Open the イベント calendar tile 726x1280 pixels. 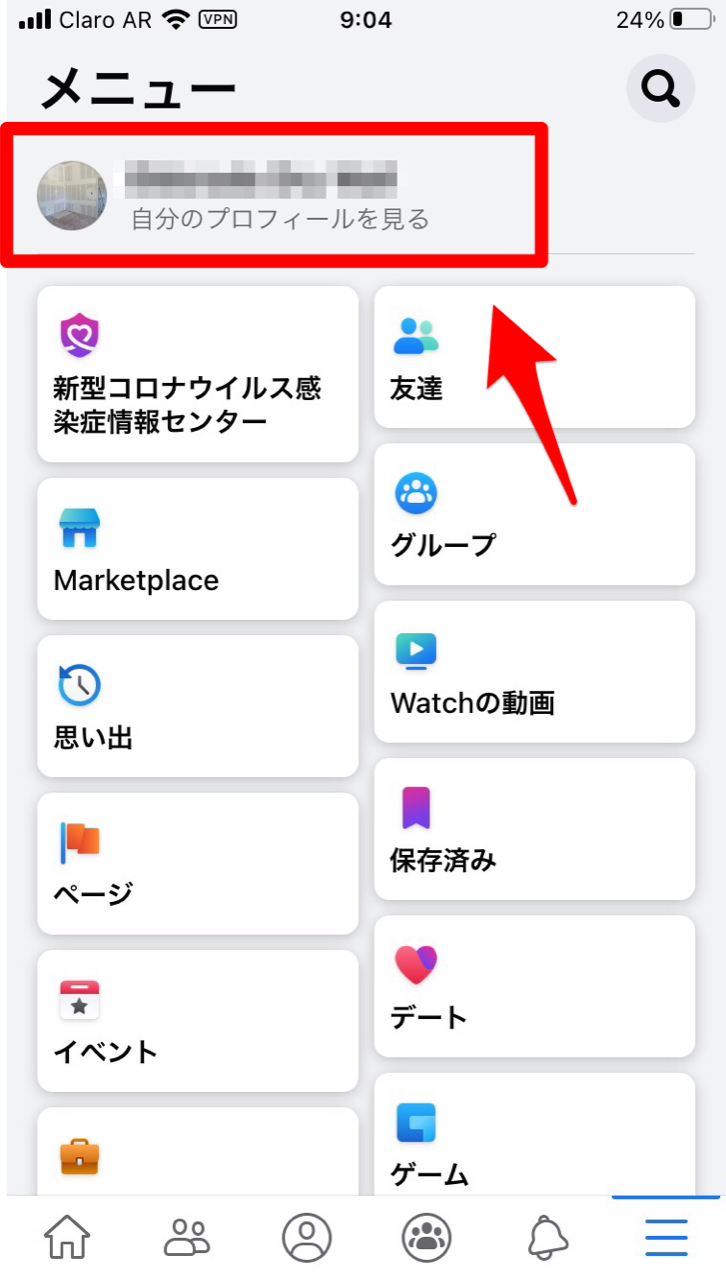pos(196,1020)
